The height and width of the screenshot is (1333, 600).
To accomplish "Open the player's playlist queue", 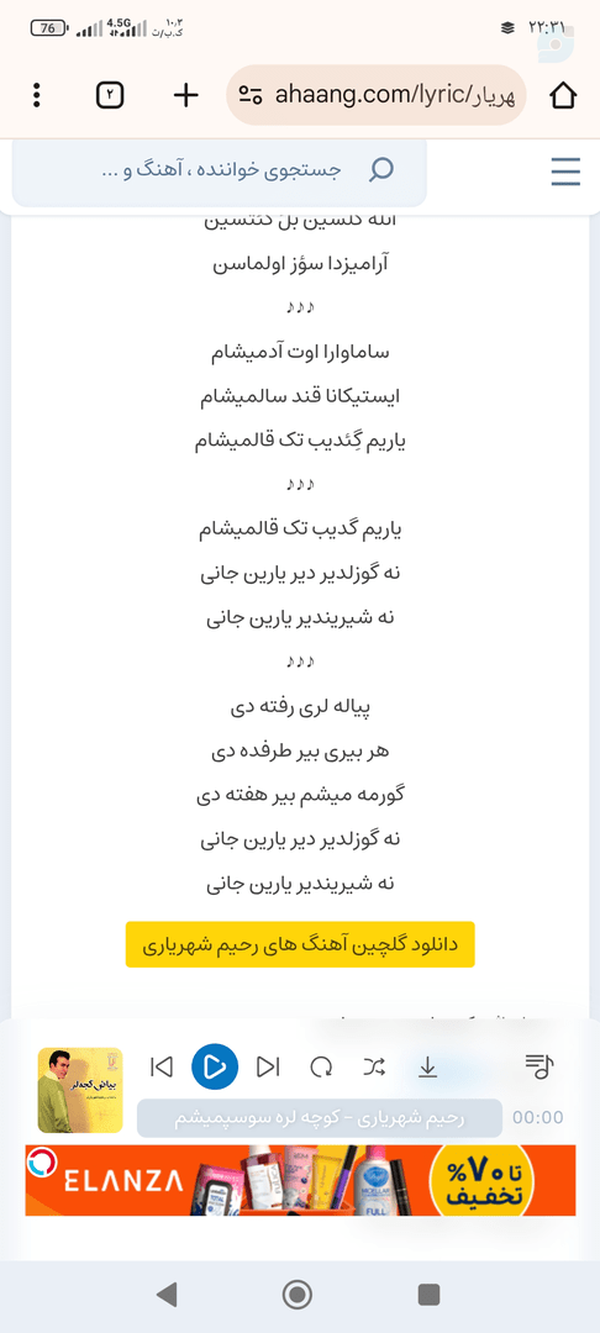I will tap(539, 1067).
